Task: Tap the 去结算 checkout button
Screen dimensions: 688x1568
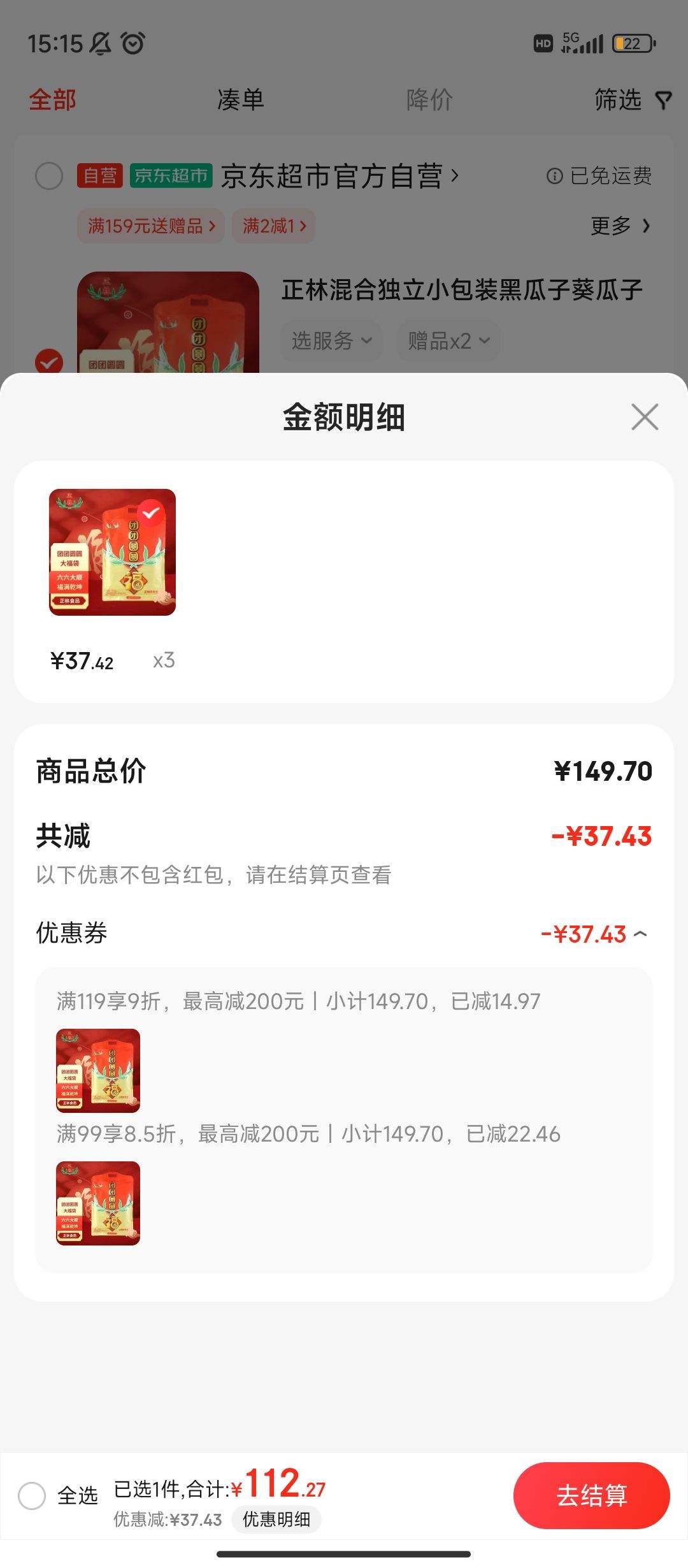Action: point(591,1496)
